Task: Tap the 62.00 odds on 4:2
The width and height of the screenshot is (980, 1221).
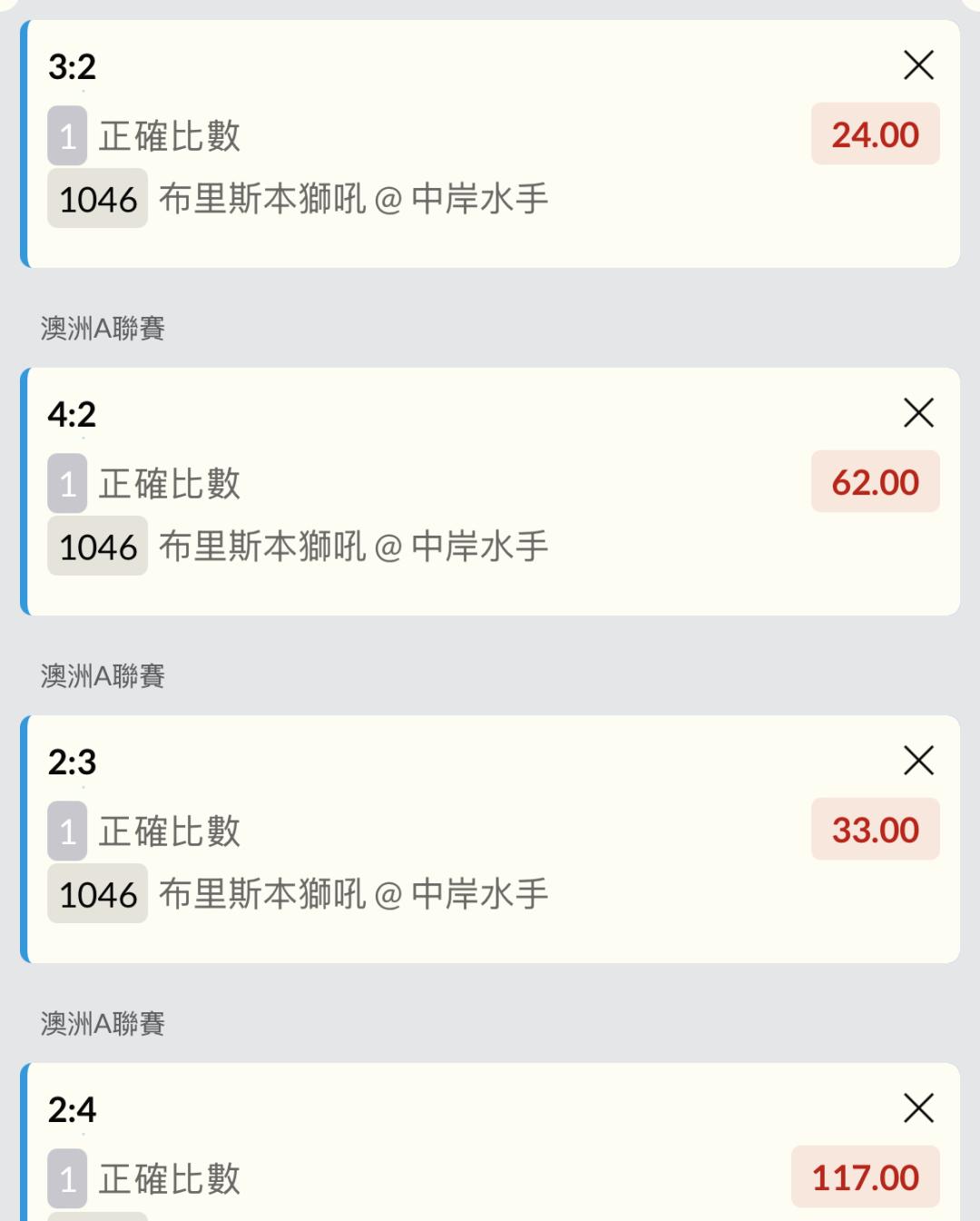Action: tap(875, 482)
